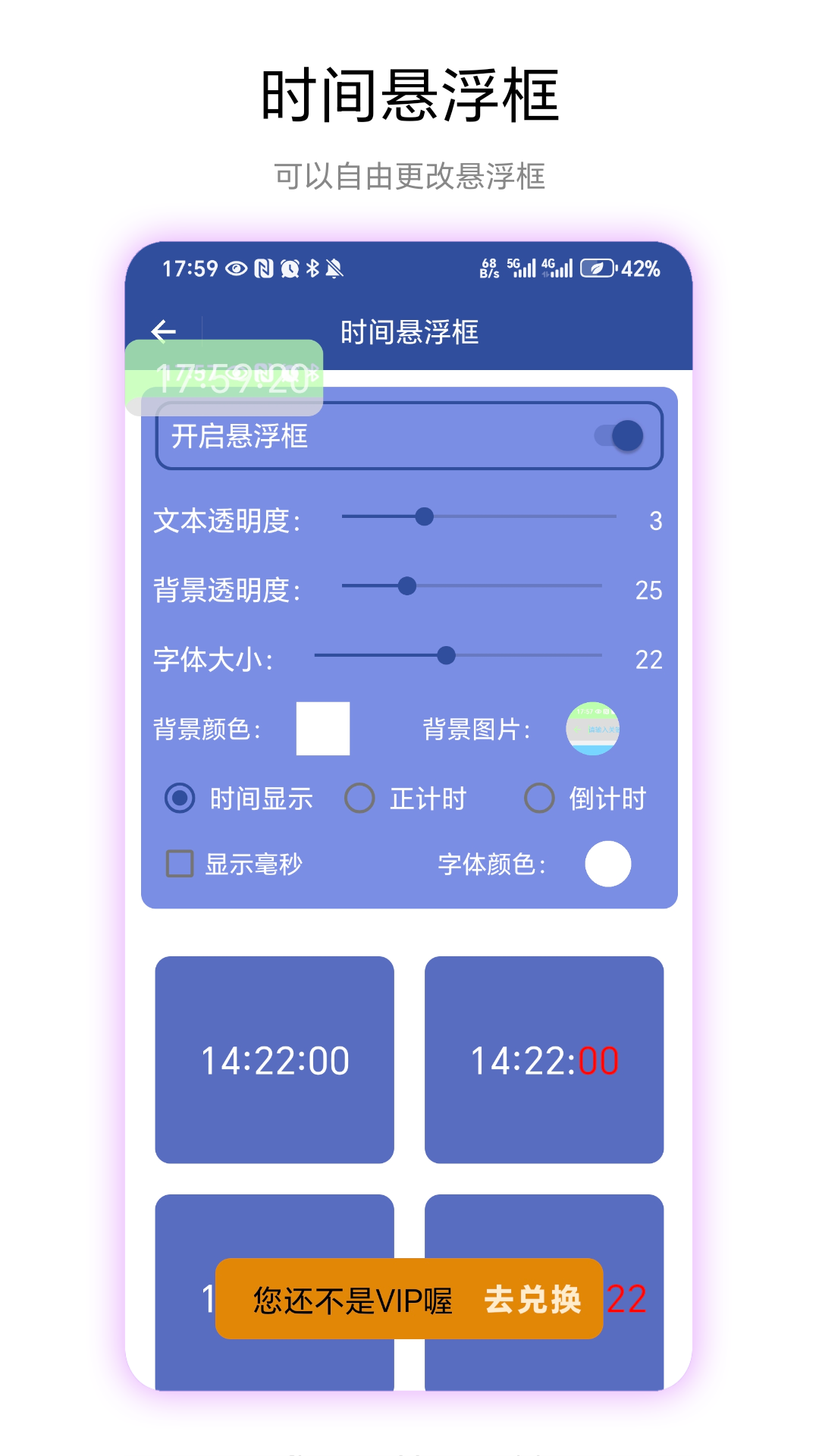
Task: Adjust the 文本透明度 slider handle
Action: point(425,516)
